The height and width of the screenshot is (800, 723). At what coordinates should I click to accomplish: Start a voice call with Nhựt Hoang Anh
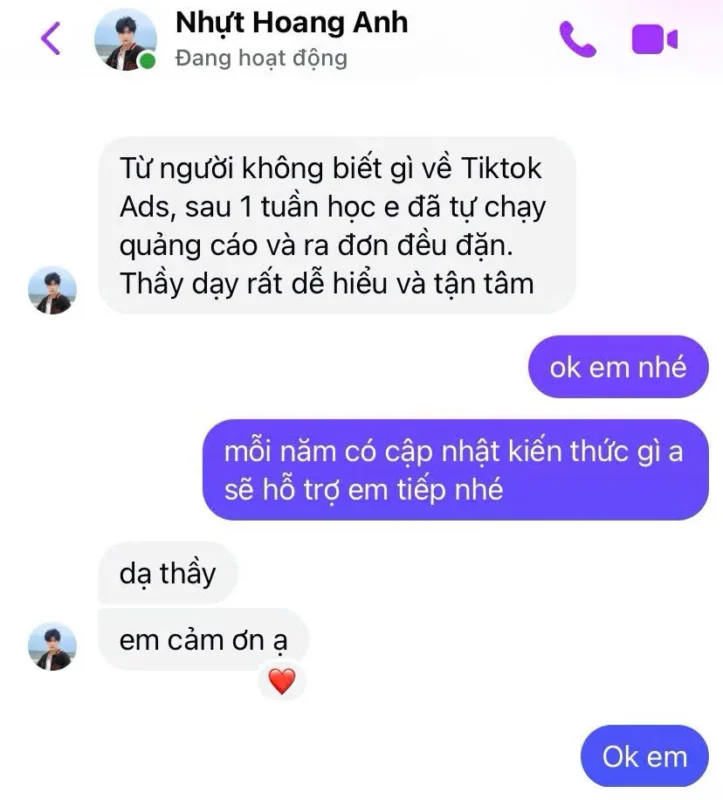pos(577,39)
